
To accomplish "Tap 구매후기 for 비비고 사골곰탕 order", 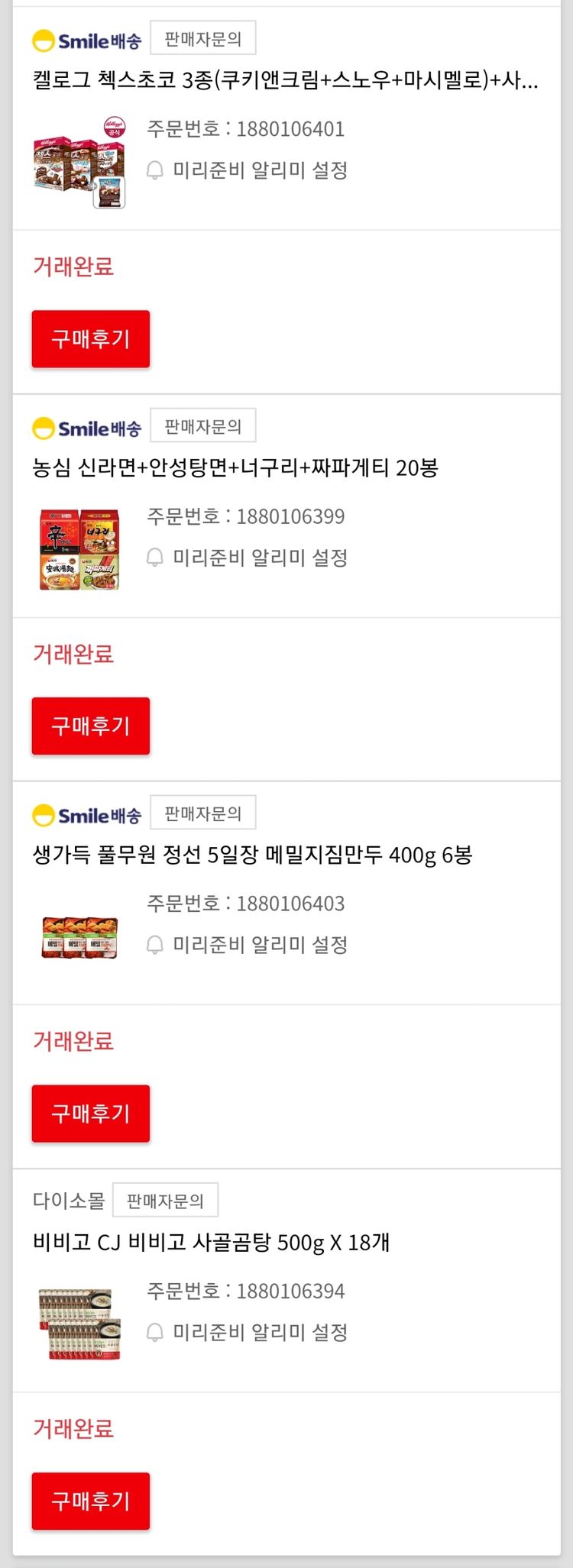I will 90,1501.
